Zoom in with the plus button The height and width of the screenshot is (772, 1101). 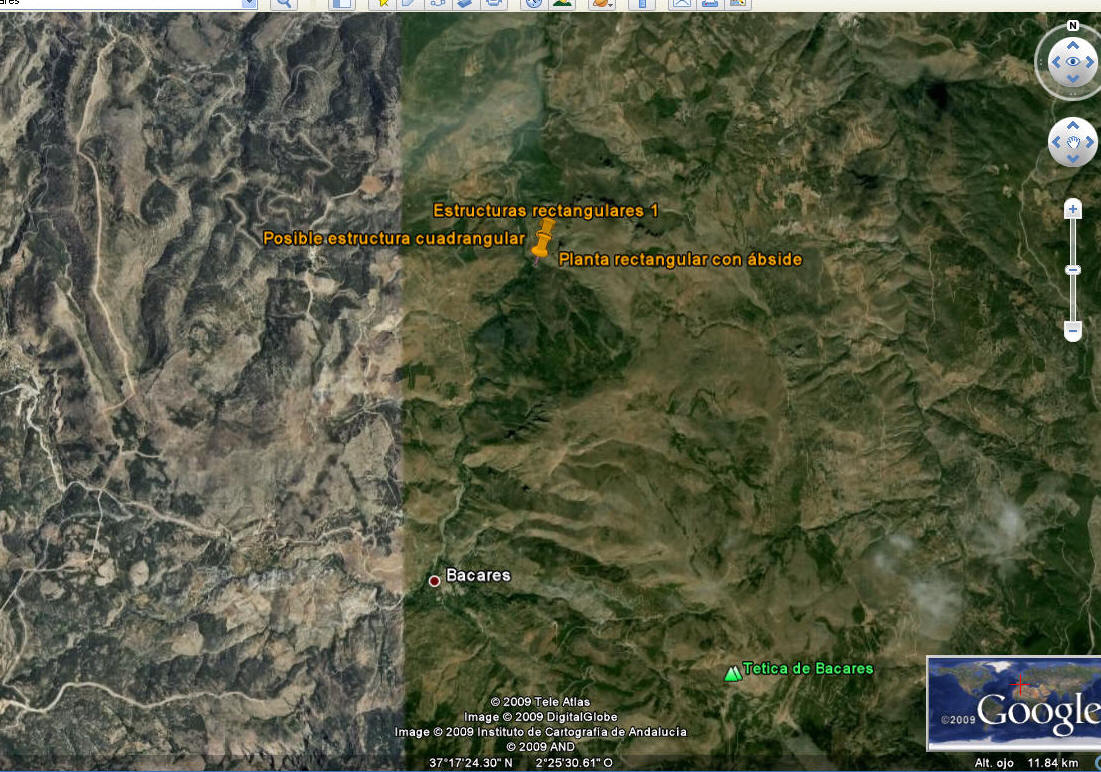1073,209
